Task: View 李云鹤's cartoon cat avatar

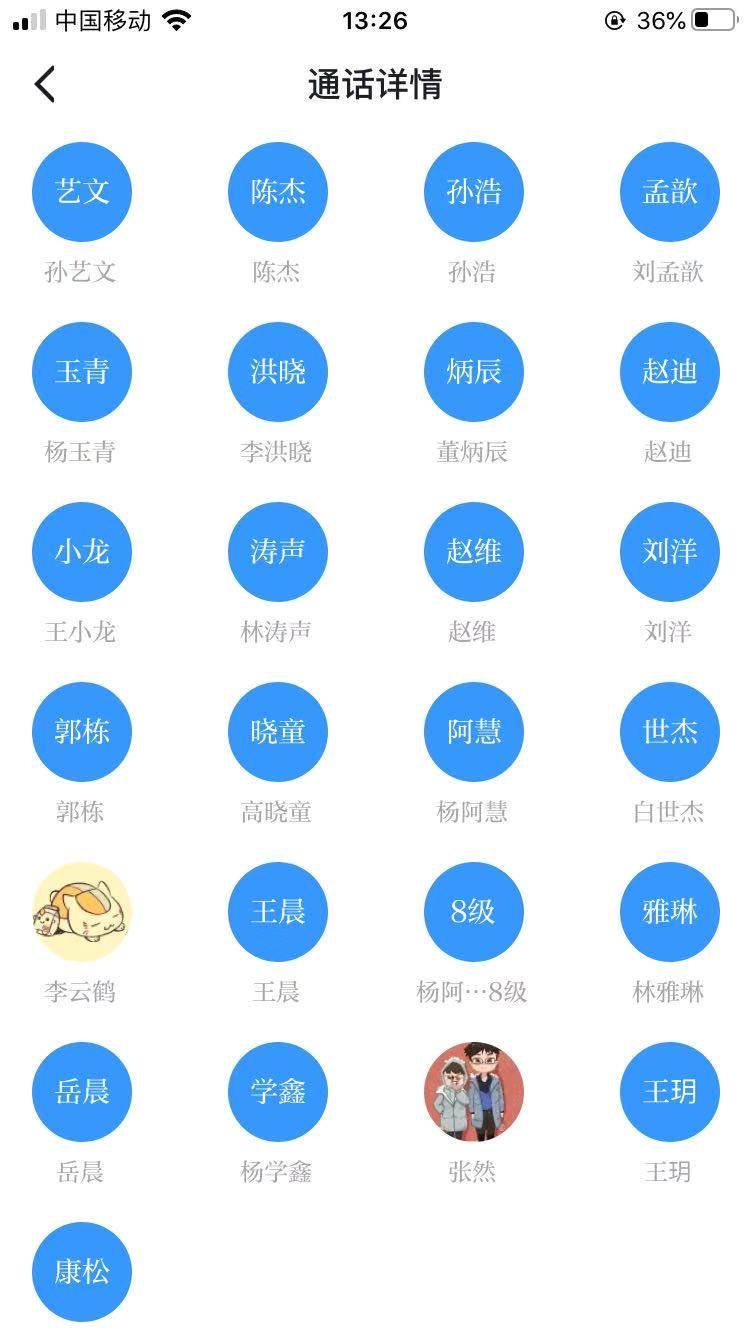Action: (82, 912)
